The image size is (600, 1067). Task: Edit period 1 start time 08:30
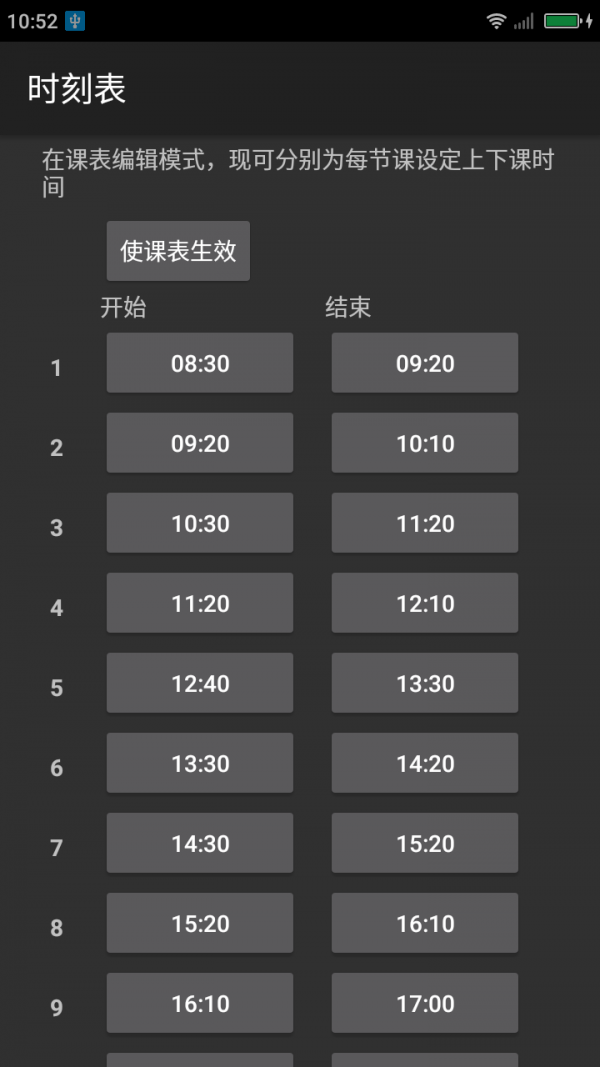(x=200, y=363)
